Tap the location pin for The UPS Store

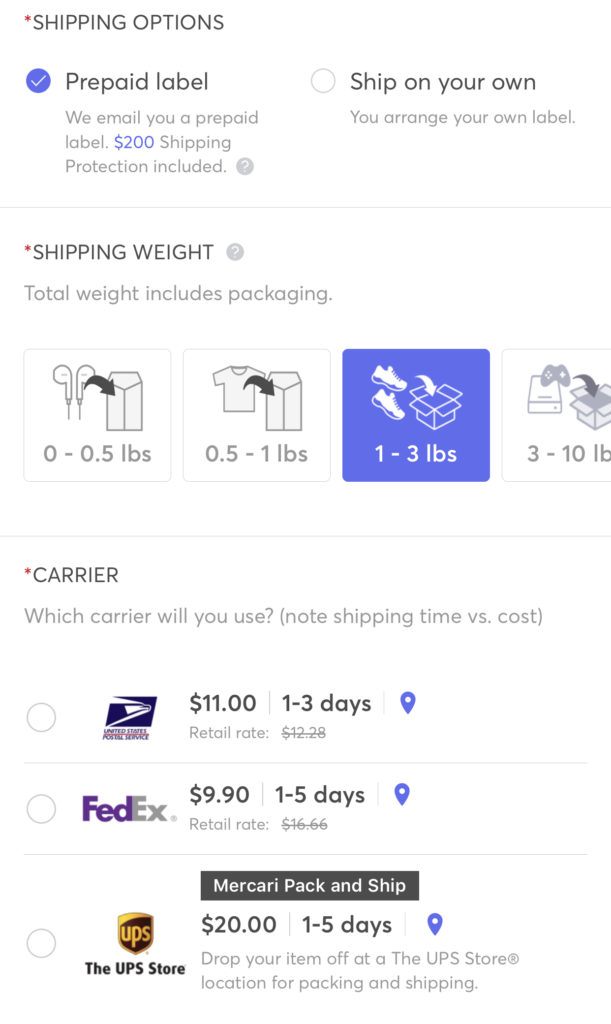435,924
